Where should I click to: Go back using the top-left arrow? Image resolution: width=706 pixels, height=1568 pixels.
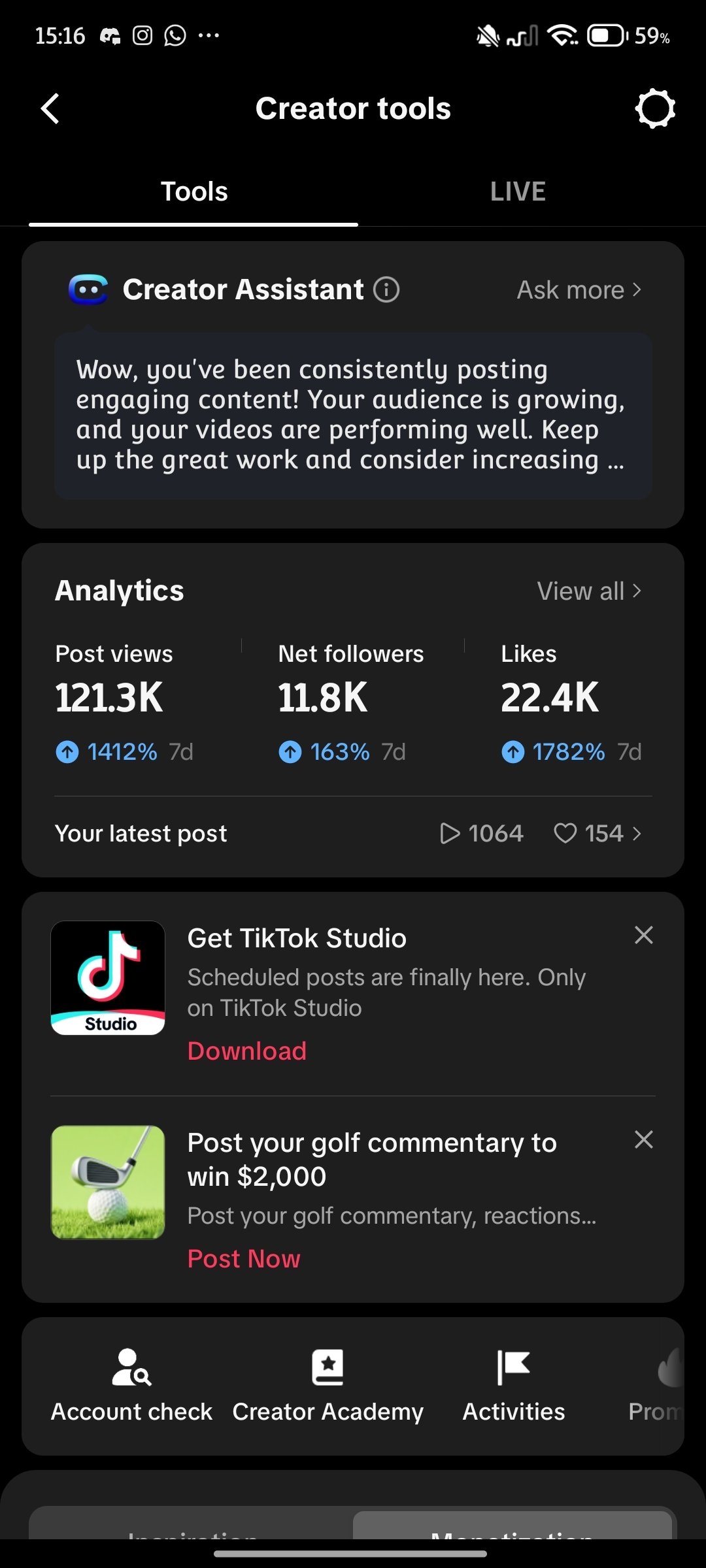[x=50, y=108]
